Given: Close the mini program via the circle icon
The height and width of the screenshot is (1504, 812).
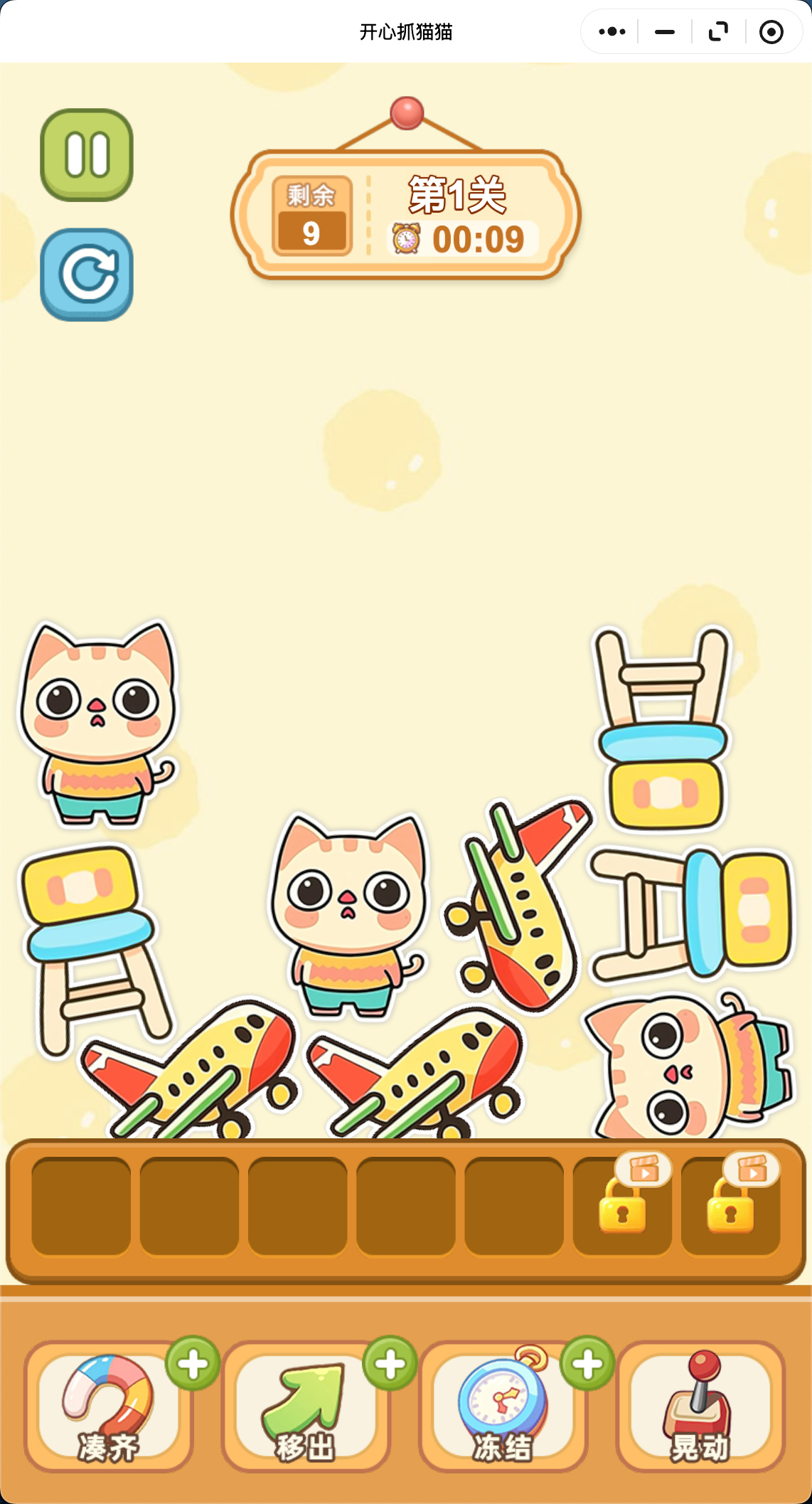Looking at the screenshot, I should click(x=771, y=32).
